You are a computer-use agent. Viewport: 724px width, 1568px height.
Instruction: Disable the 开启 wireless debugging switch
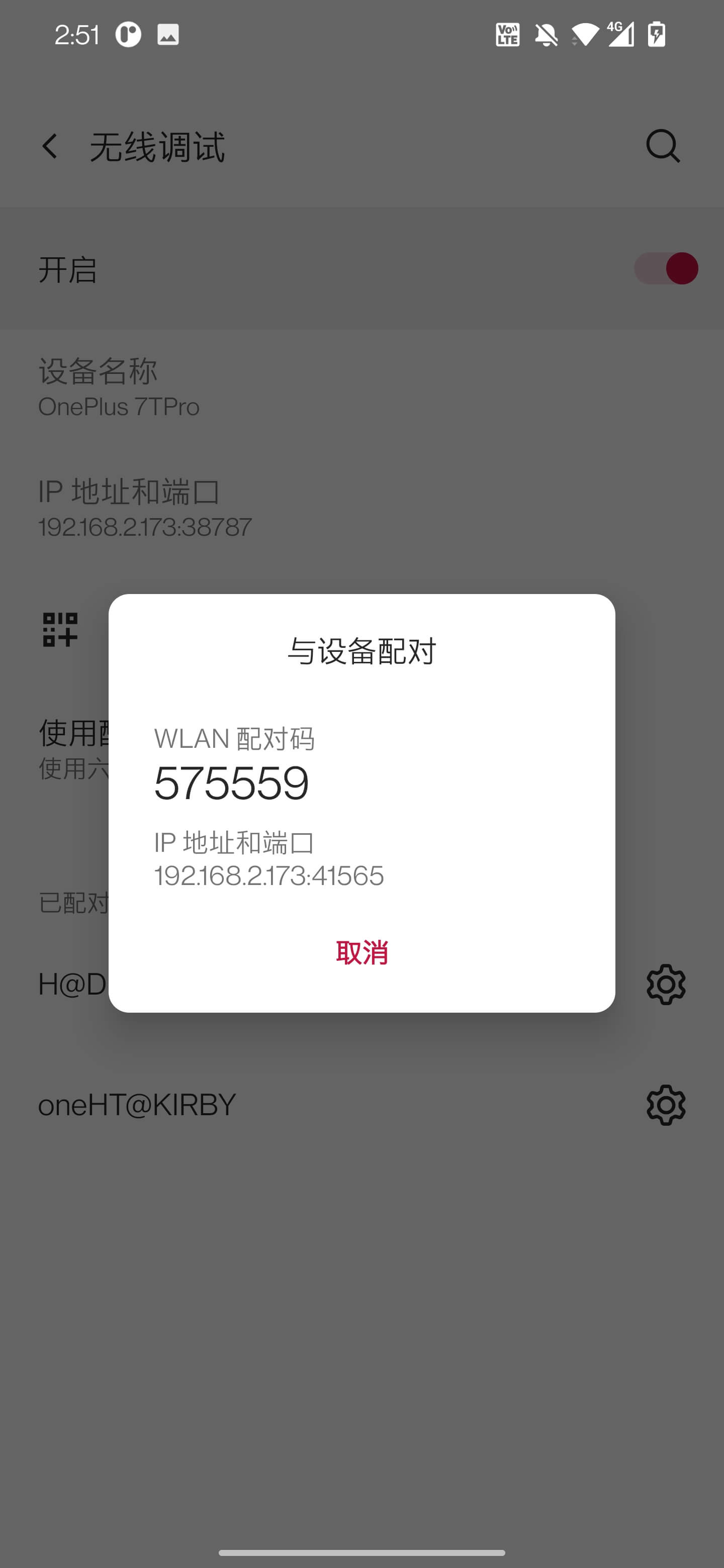click(x=666, y=268)
